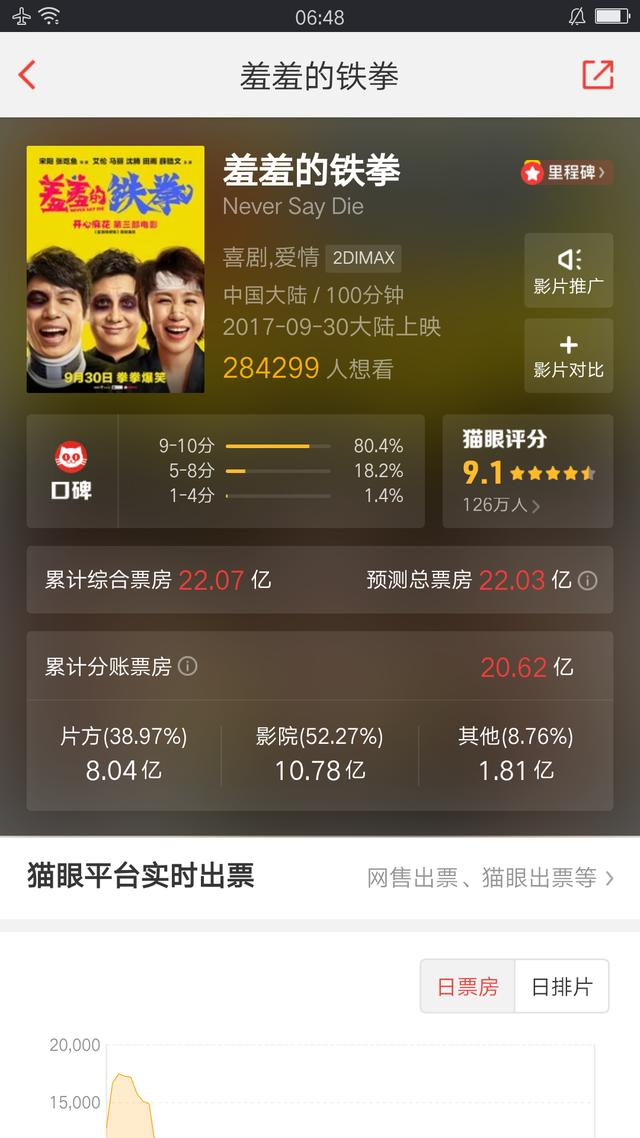The height and width of the screenshot is (1138, 640).
Task: Open the 羞羞的铁拳 movie poster
Action: pos(115,269)
